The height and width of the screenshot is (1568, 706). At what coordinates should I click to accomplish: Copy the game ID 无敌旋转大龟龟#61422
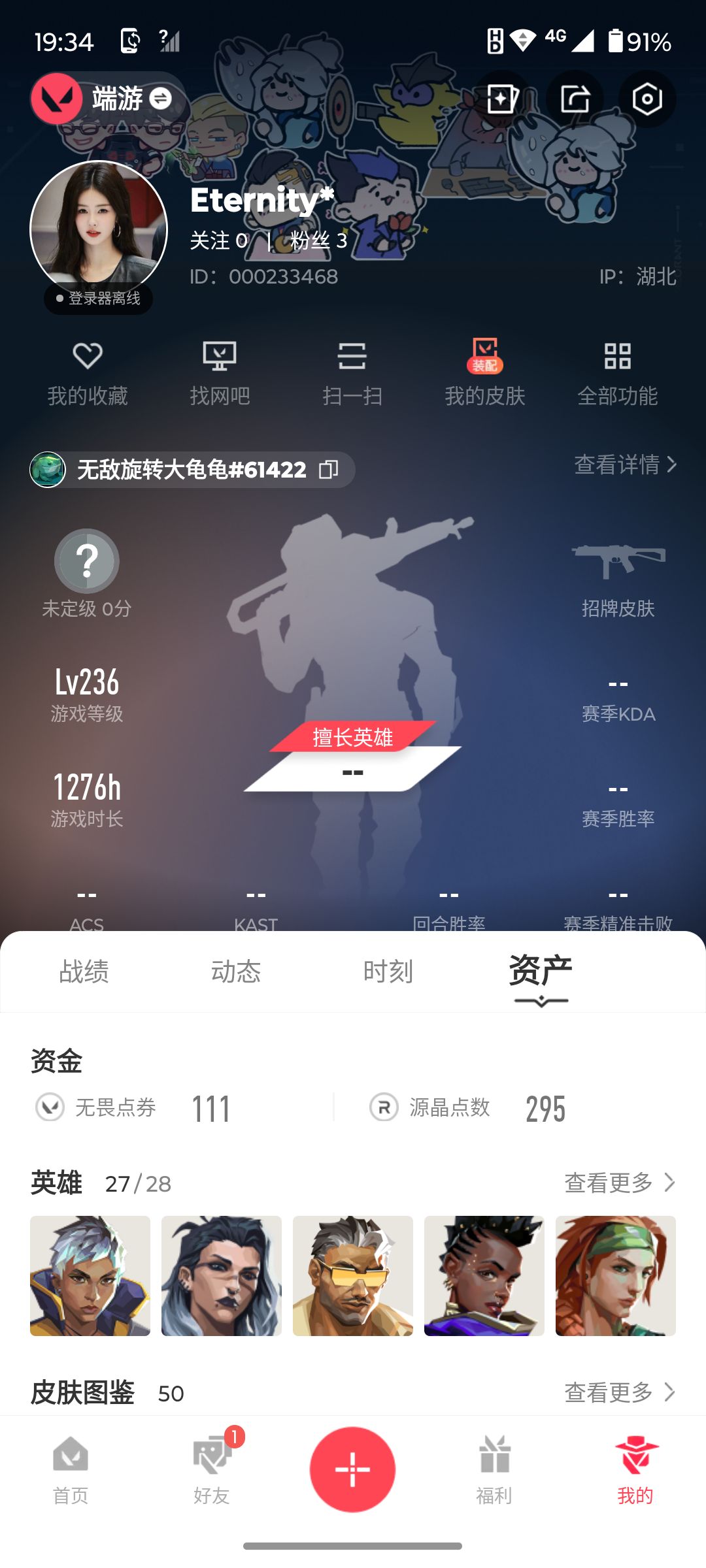click(328, 469)
